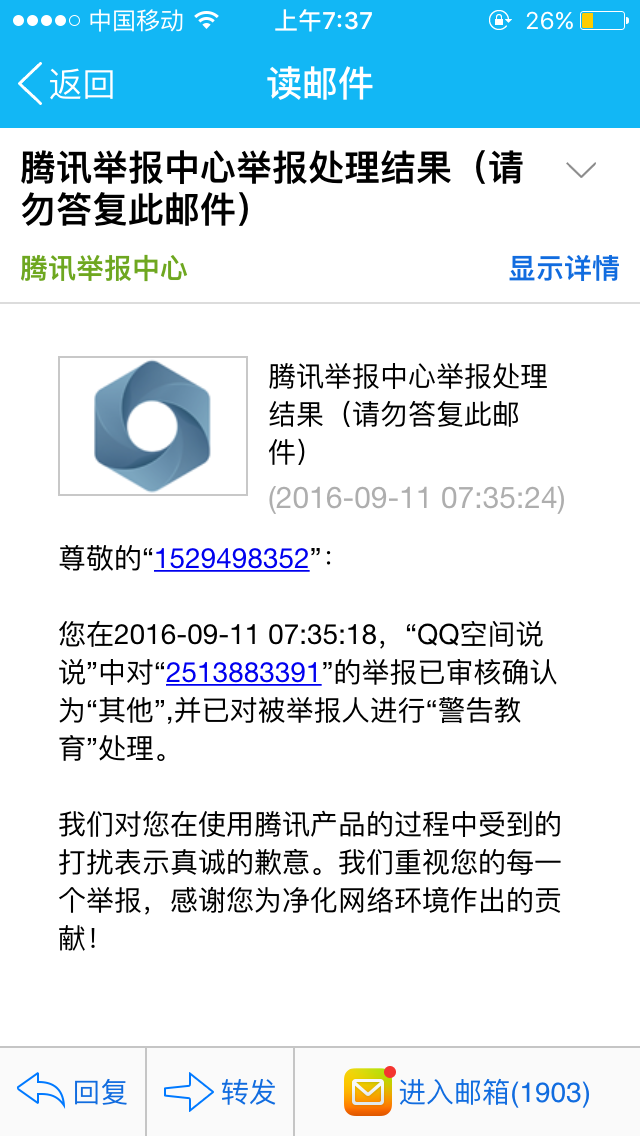Tap 显示详情 to show details
Viewport: 640px width, 1136px height.
(564, 268)
